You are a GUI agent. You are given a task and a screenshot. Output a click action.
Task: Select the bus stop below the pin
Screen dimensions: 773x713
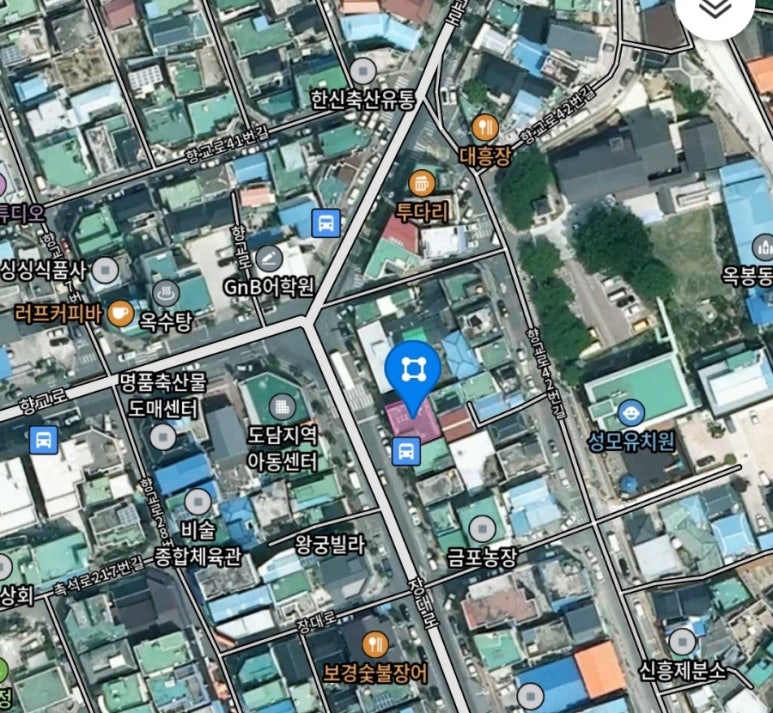[x=406, y=452]
